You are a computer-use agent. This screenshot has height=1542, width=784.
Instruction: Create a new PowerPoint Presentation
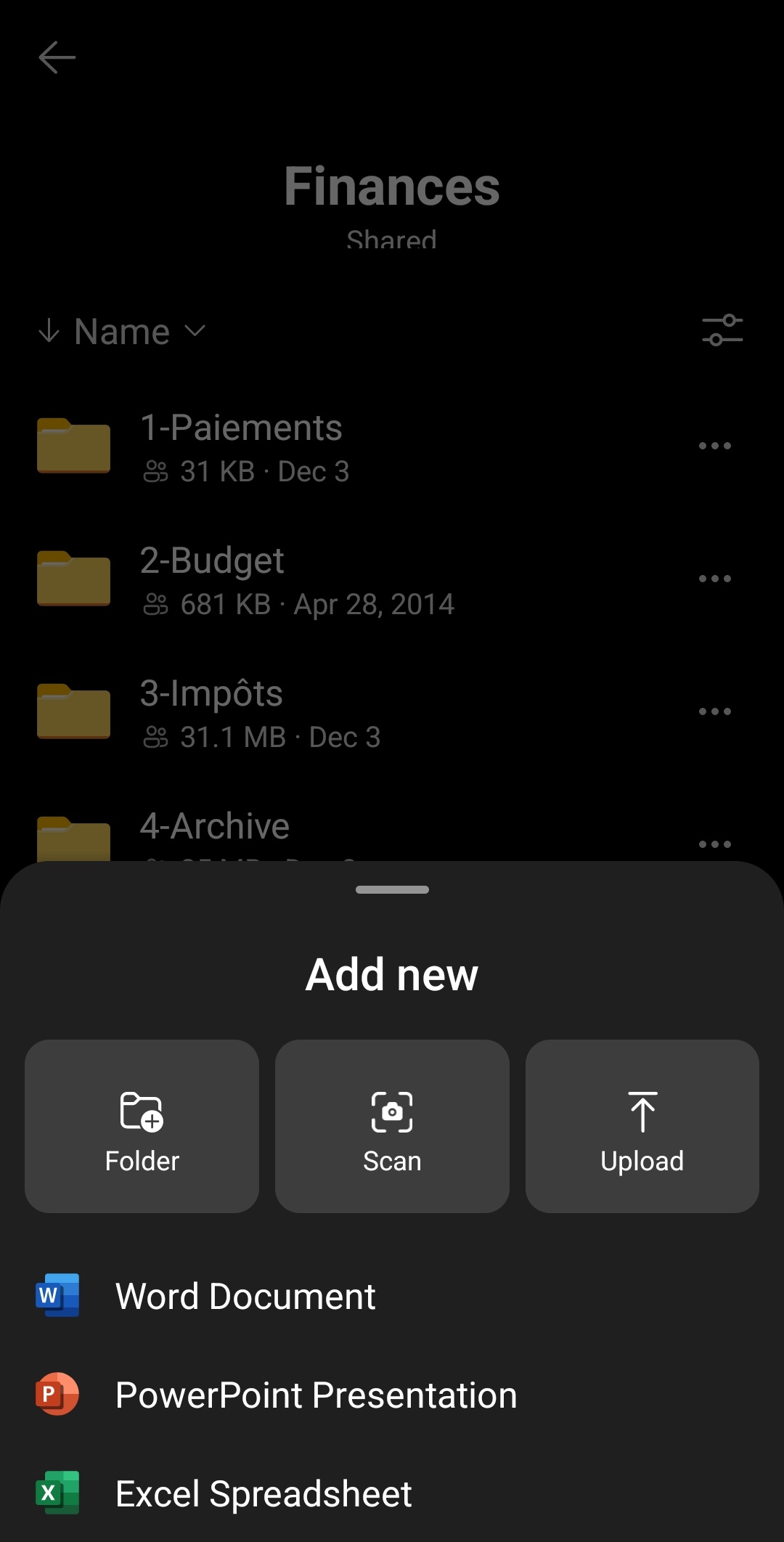click(316, 1395)
